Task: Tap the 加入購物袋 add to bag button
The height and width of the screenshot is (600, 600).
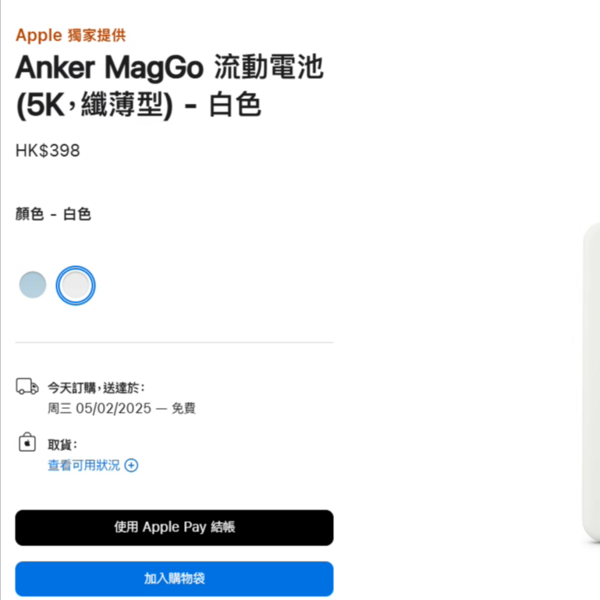Action: (174, 578)
